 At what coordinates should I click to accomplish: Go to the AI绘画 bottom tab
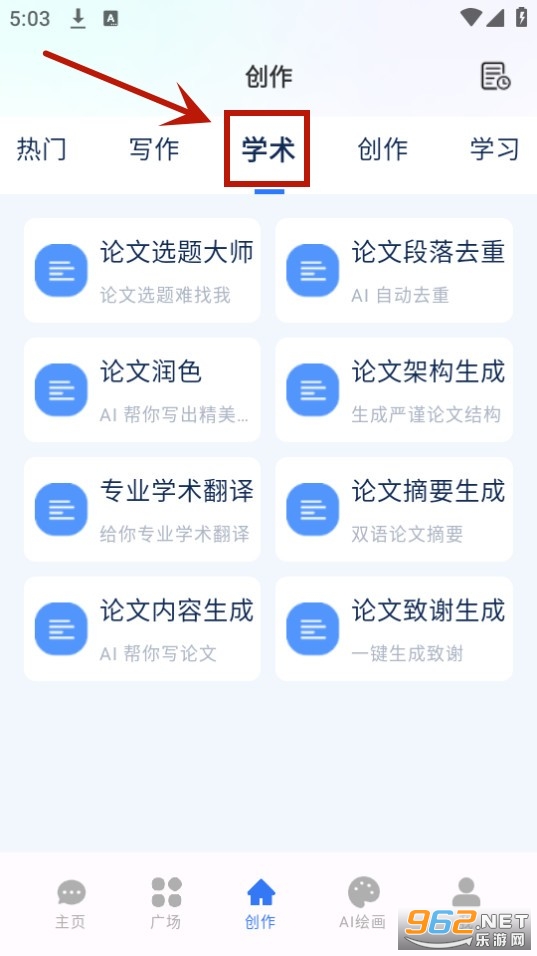363,904
